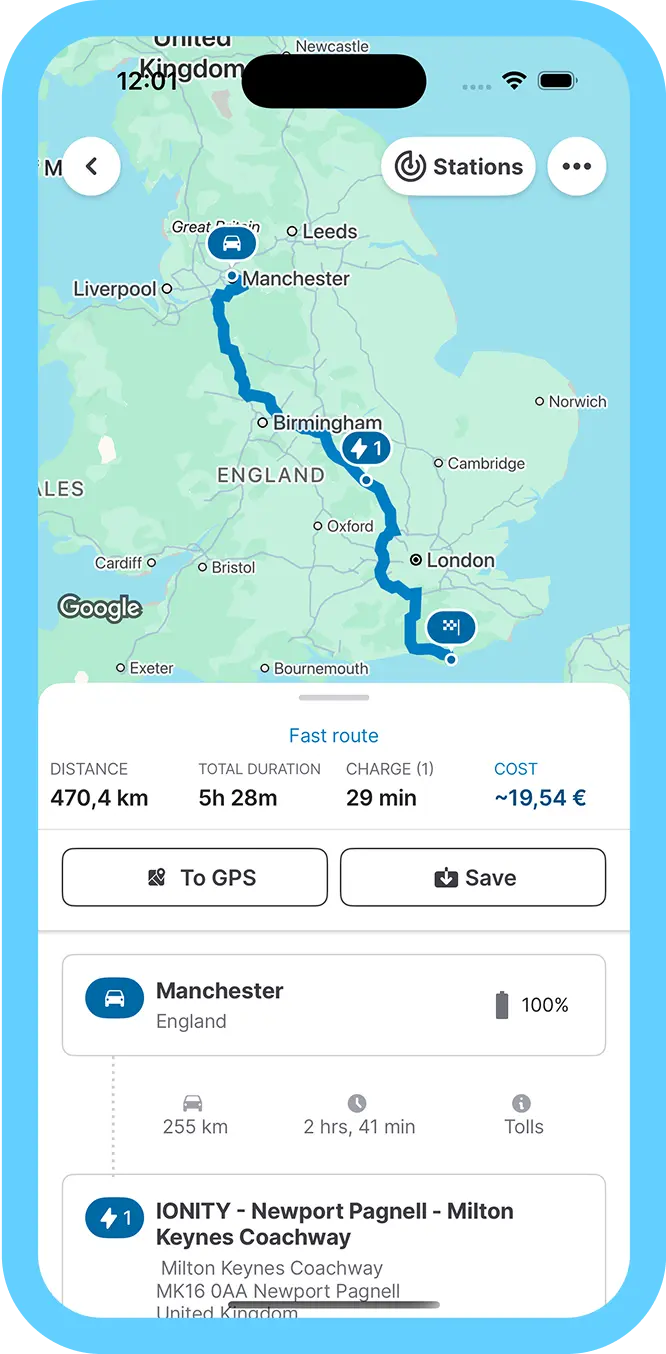The height and width of the screenshot is (1354, 666).
Task: Open the Manchester departure card
Action: click(334, 1005)
